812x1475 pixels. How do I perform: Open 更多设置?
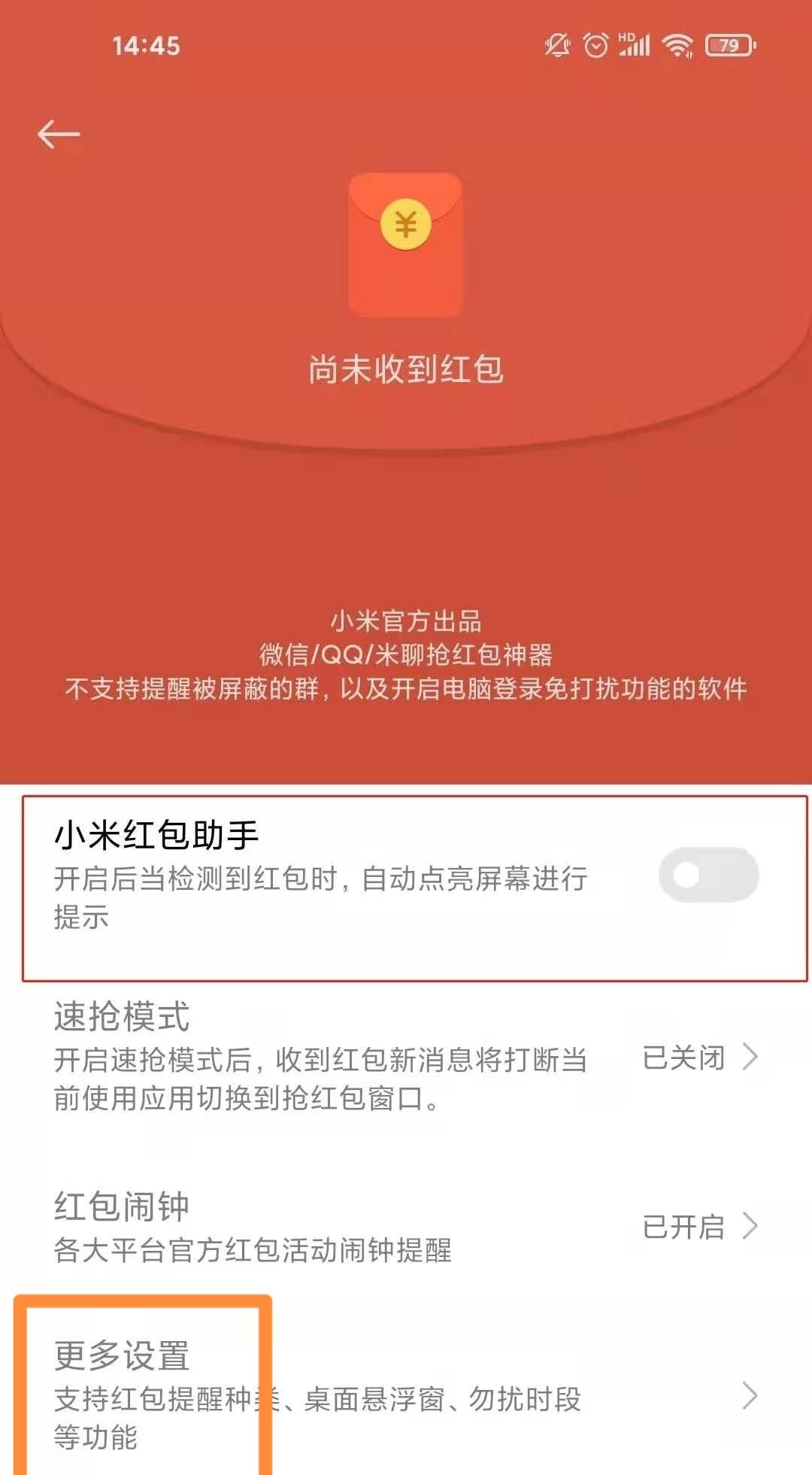pos(406,1395)
